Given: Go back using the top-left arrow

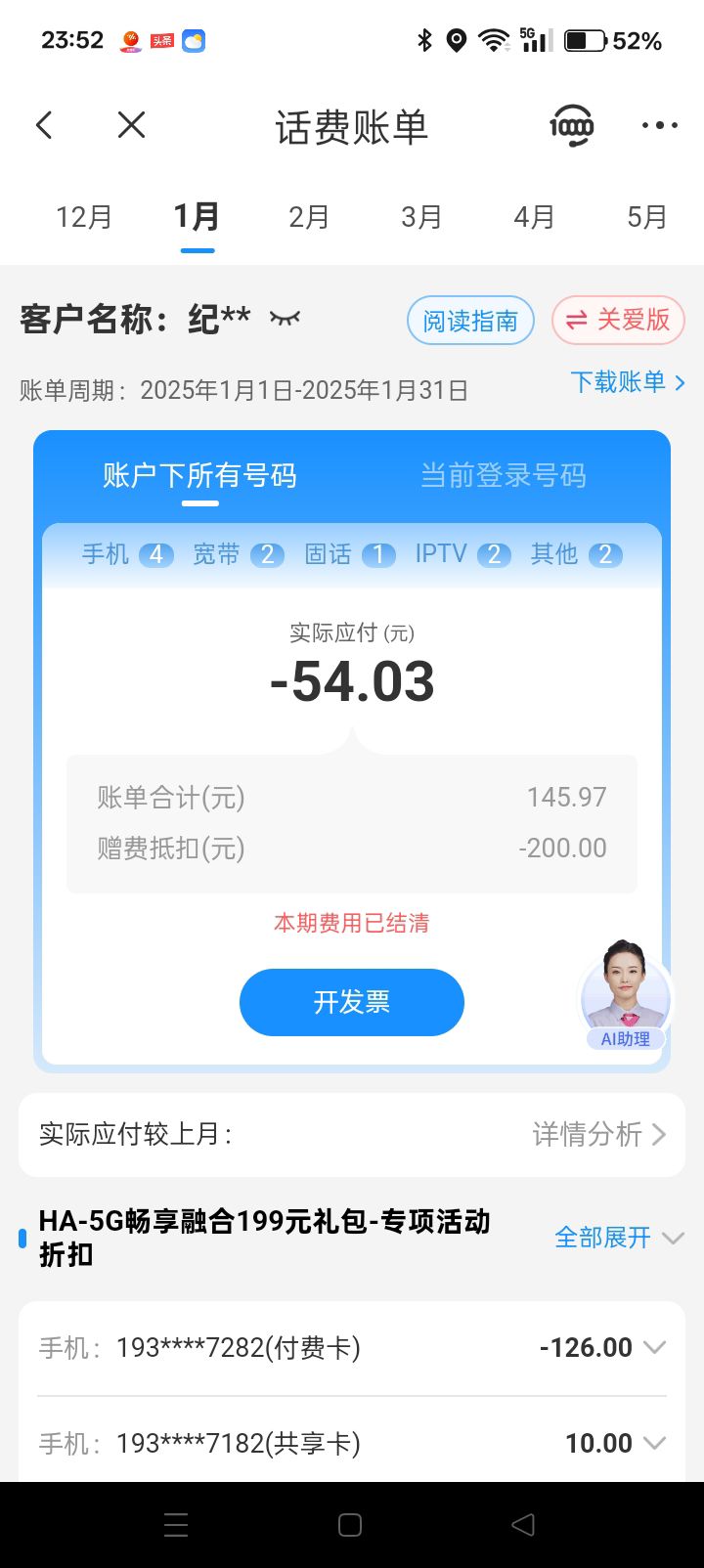Looking at the screenshot, I should point(44,125).
